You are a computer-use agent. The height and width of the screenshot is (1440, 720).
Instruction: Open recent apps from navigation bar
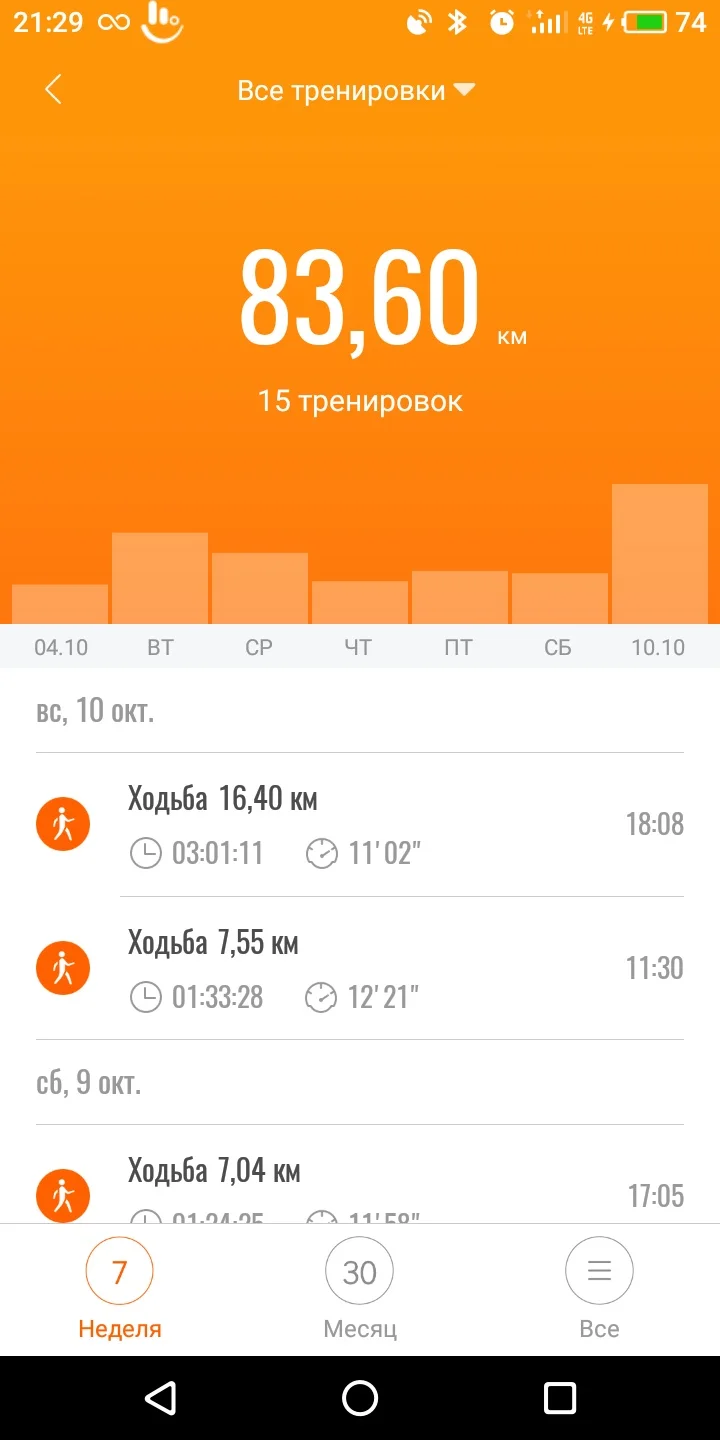[560, 1398]
